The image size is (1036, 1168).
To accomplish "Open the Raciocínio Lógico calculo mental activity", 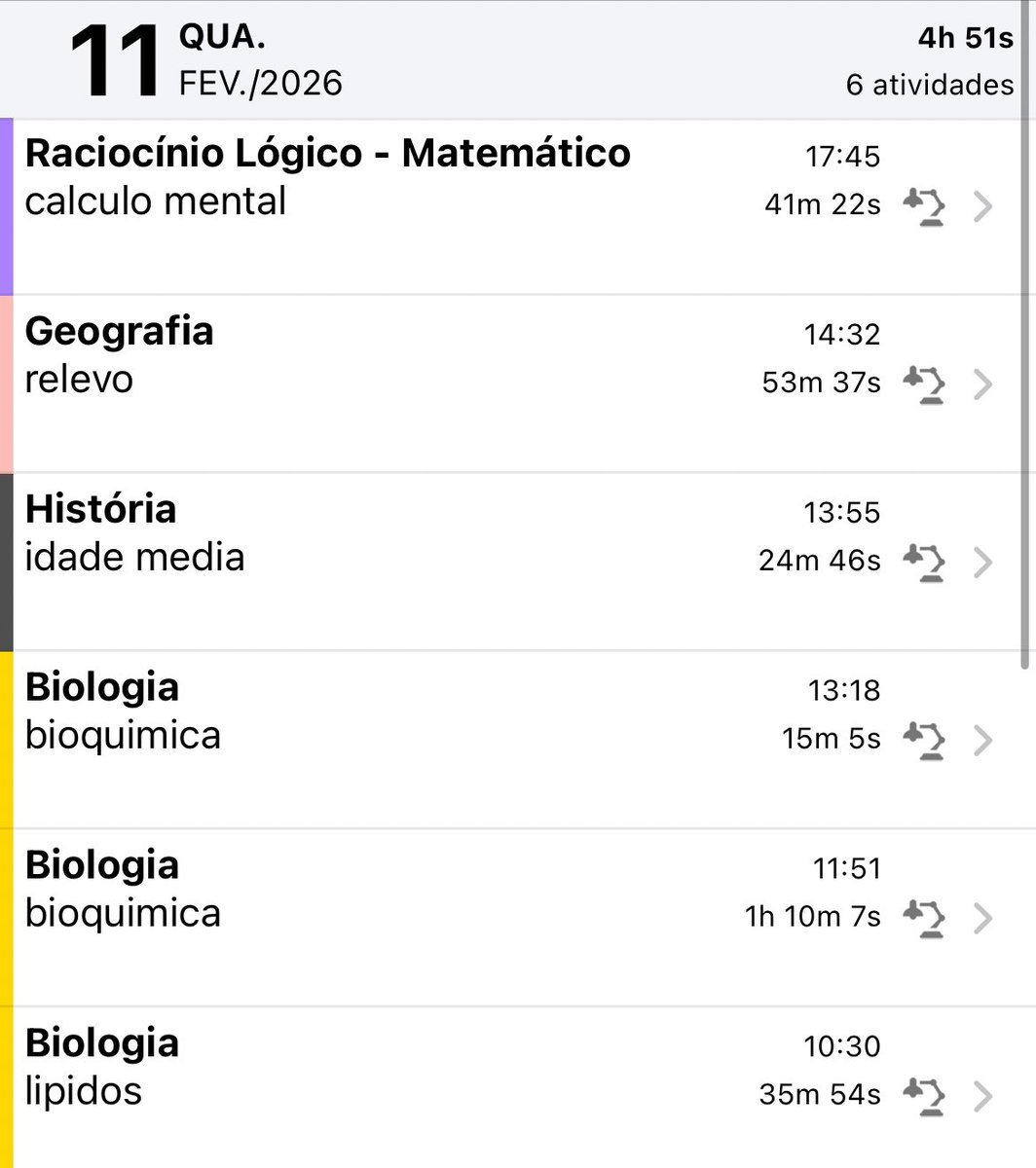I will (x=506, y=206).
